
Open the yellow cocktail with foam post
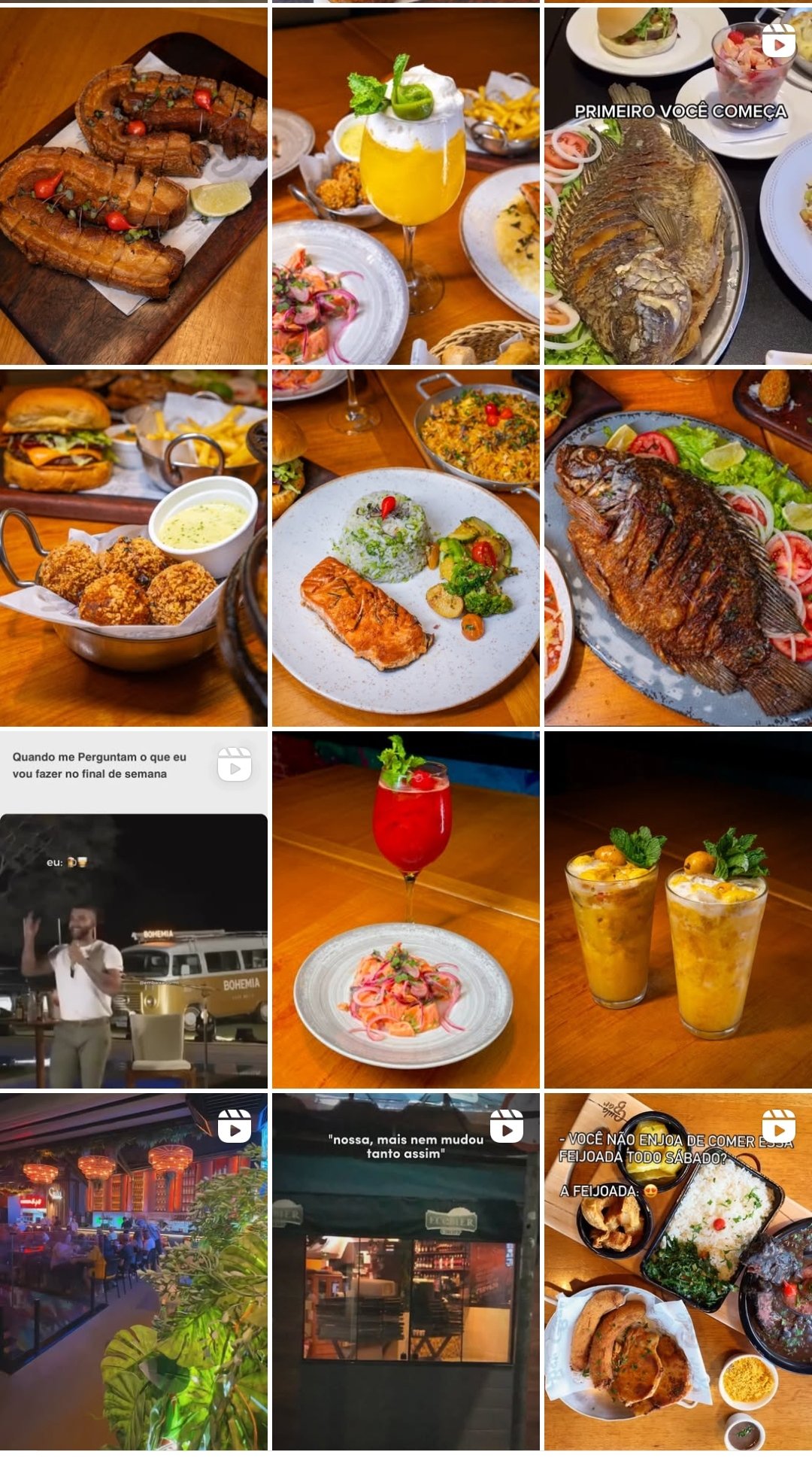click(x=406, y=187)
